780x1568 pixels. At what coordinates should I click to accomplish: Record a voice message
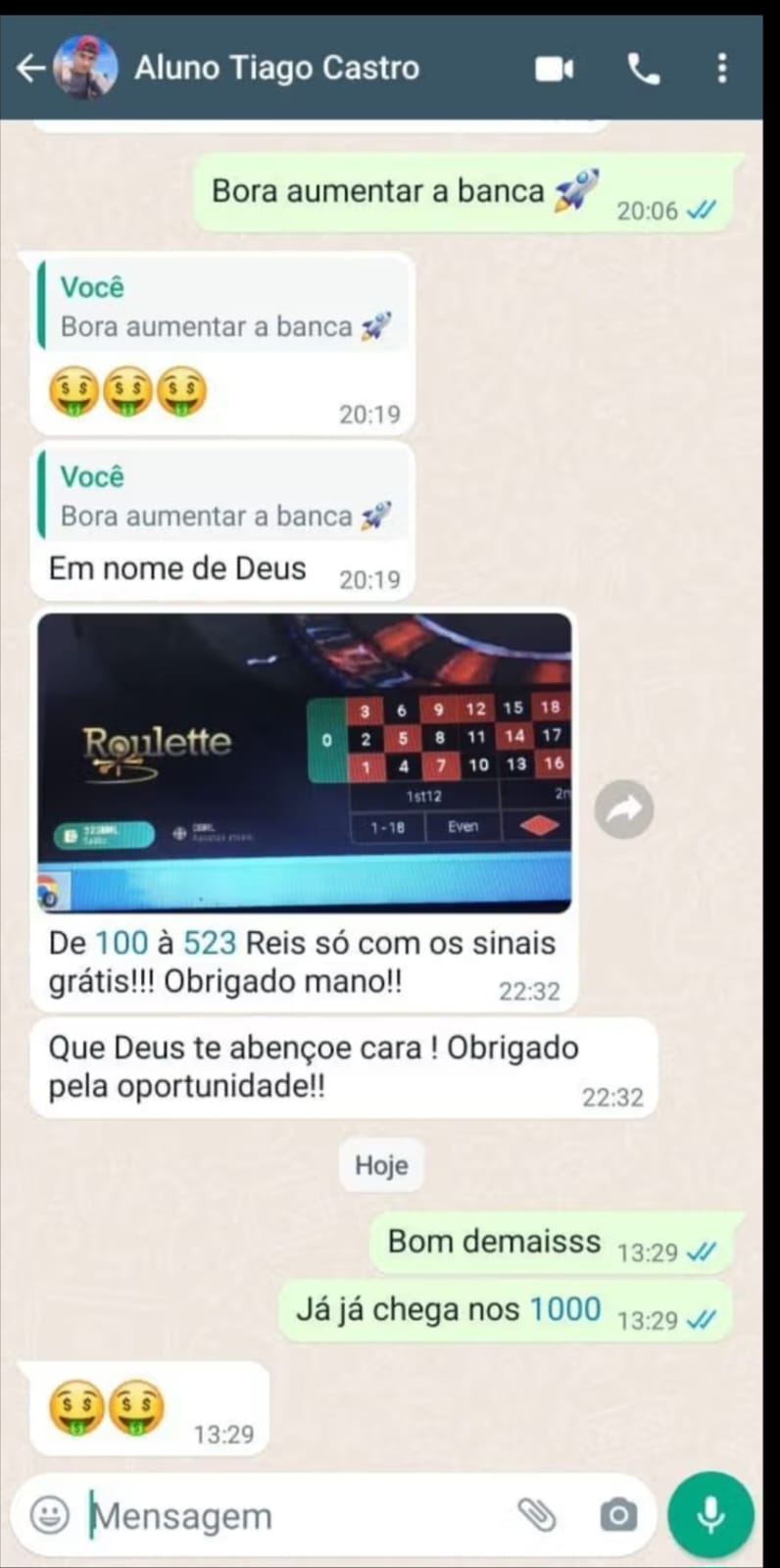tap(710, 1515)
